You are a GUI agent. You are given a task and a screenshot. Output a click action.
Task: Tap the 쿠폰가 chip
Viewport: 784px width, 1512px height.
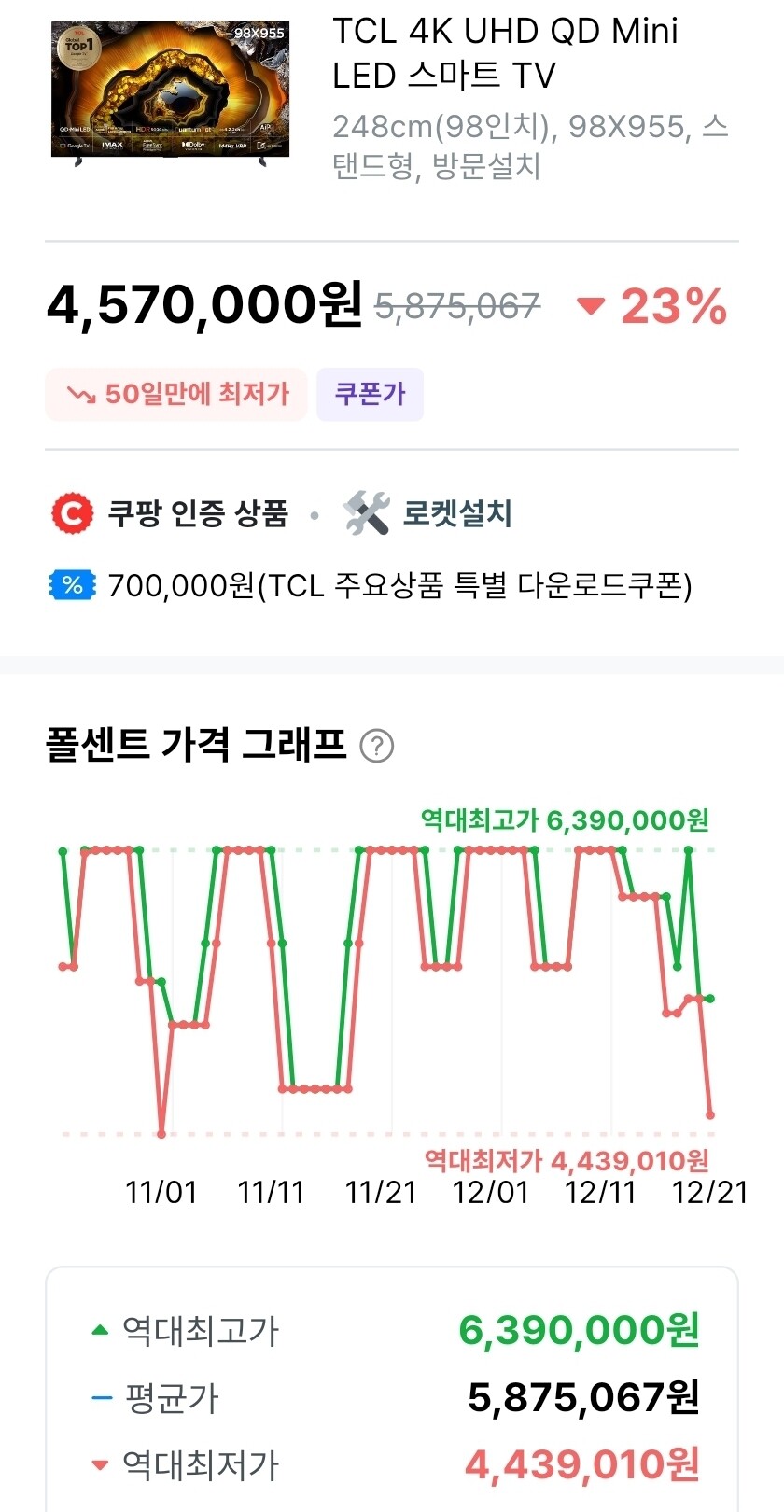370,394
